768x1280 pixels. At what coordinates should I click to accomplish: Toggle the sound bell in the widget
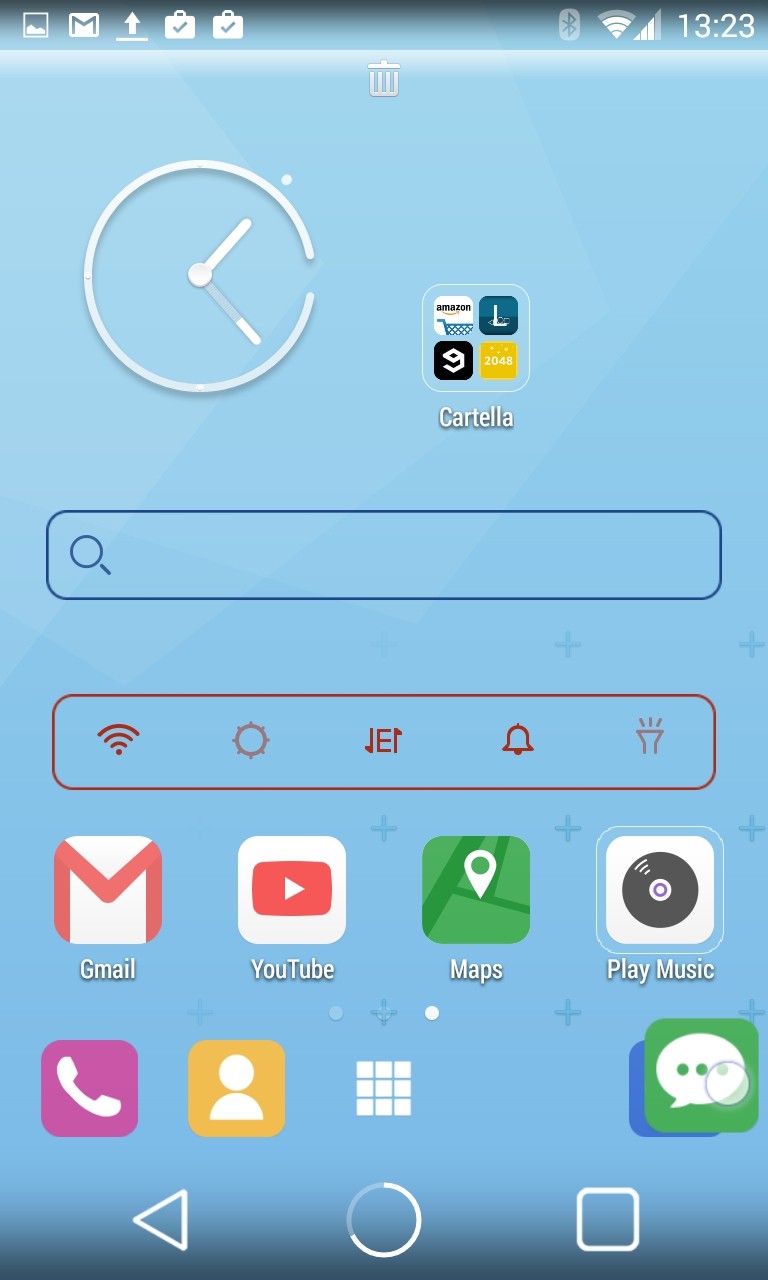pos(517,741)
